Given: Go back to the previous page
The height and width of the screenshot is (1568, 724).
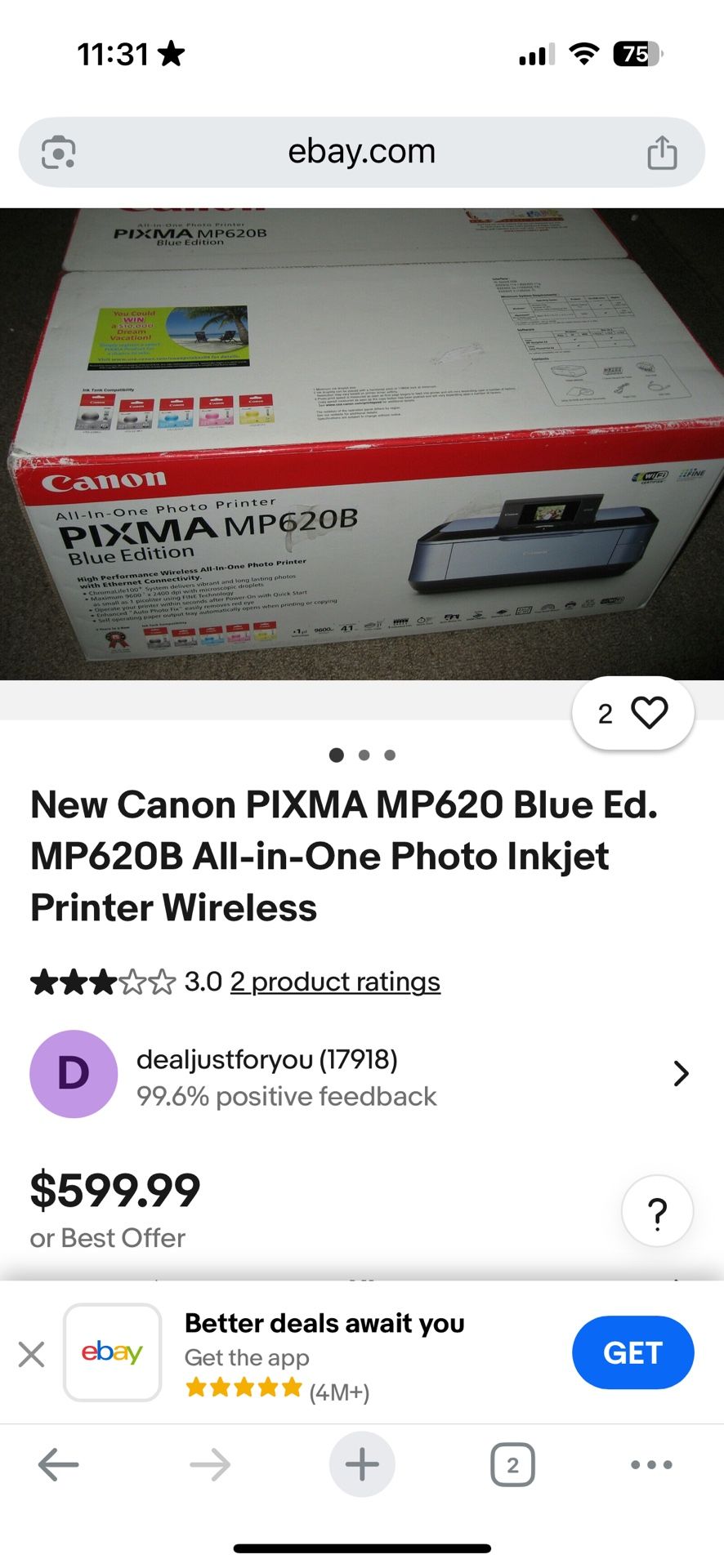Looking at the screenshot, I should pos(59,1464).
